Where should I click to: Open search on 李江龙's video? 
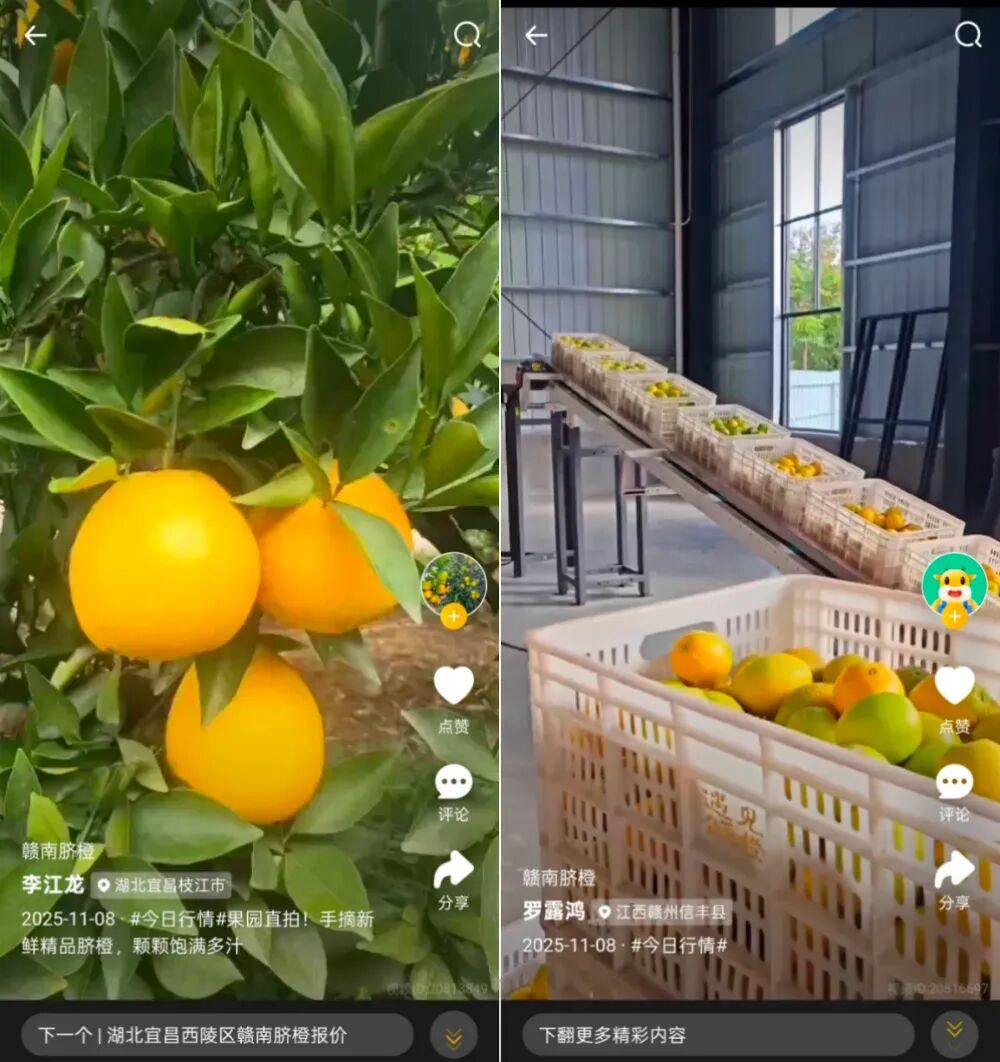point(467,35)
